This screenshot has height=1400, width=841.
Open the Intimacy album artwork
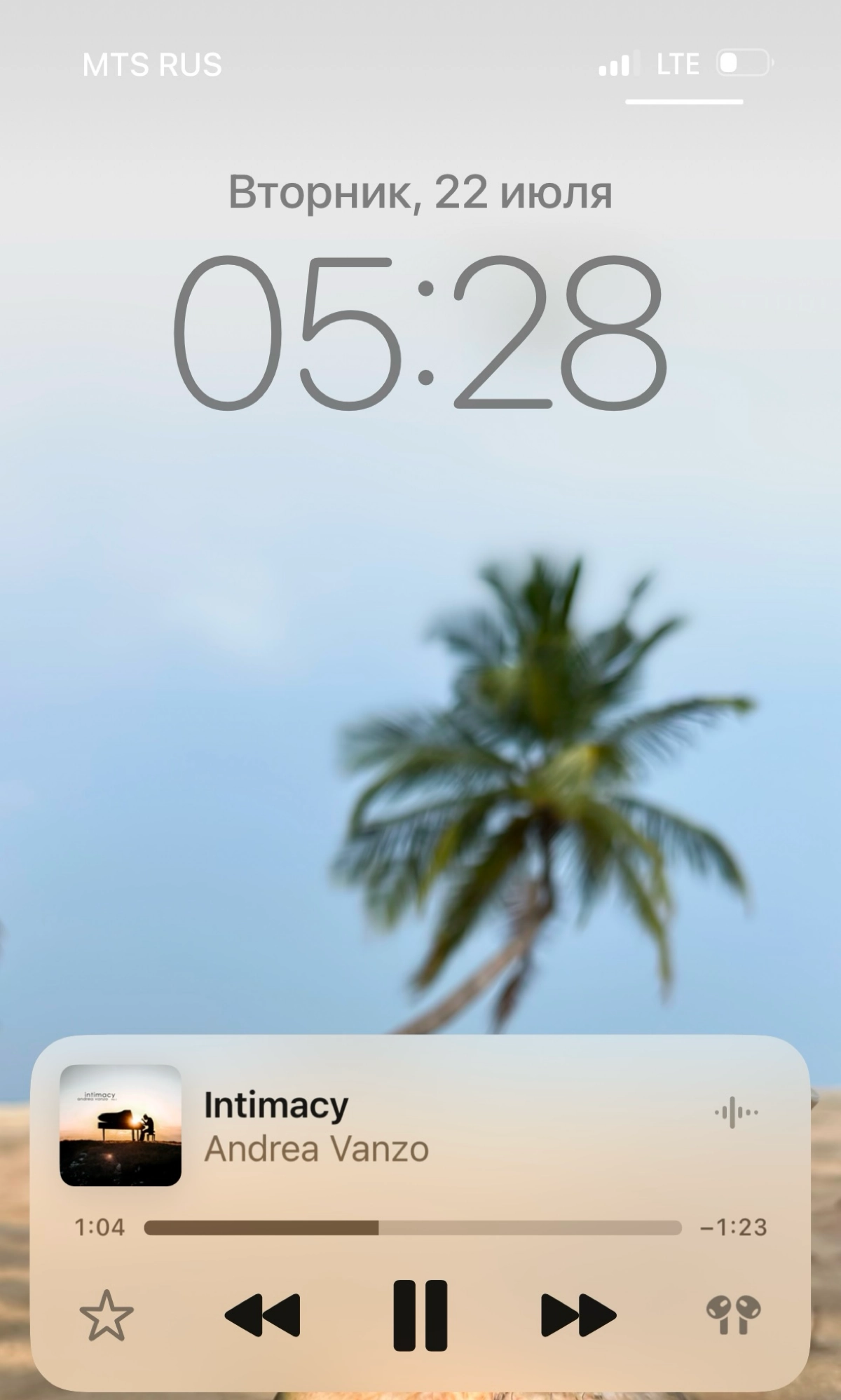click(x=121, y=1126)
